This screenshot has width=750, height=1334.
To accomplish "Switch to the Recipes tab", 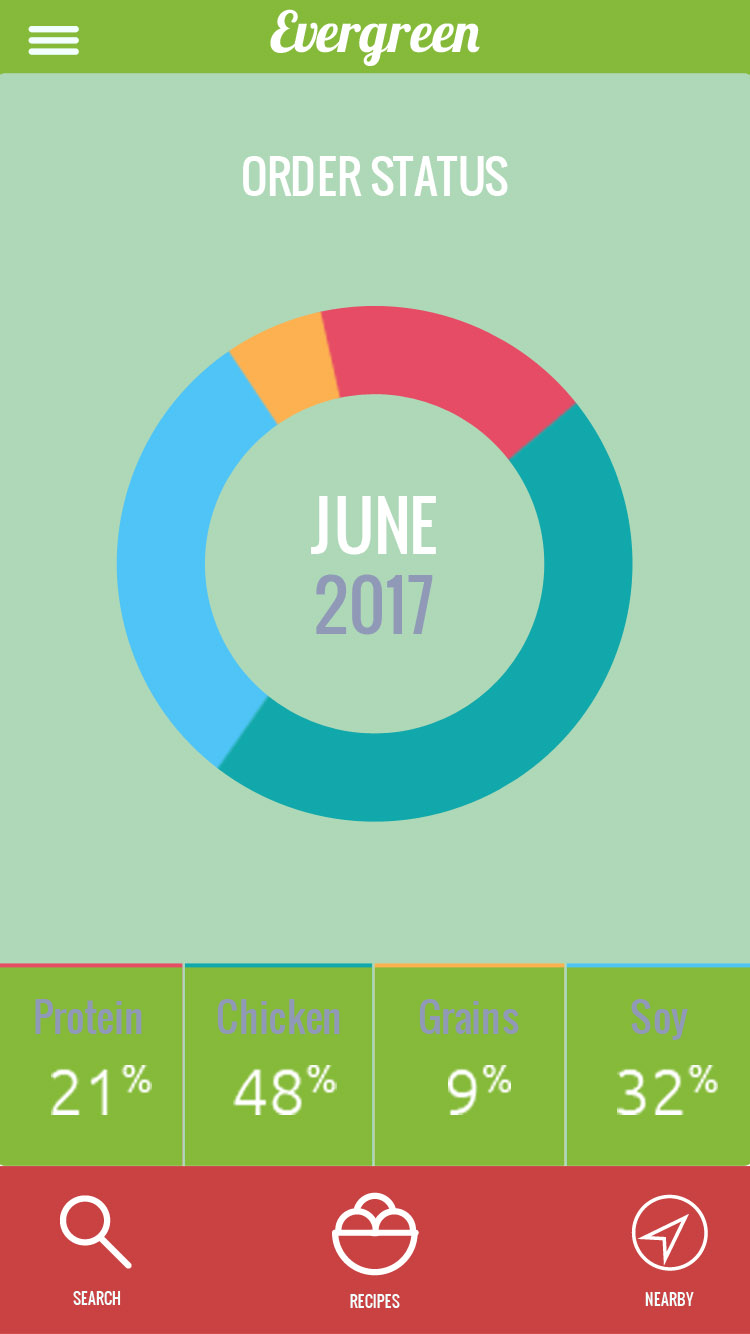I will point(375,1251).
